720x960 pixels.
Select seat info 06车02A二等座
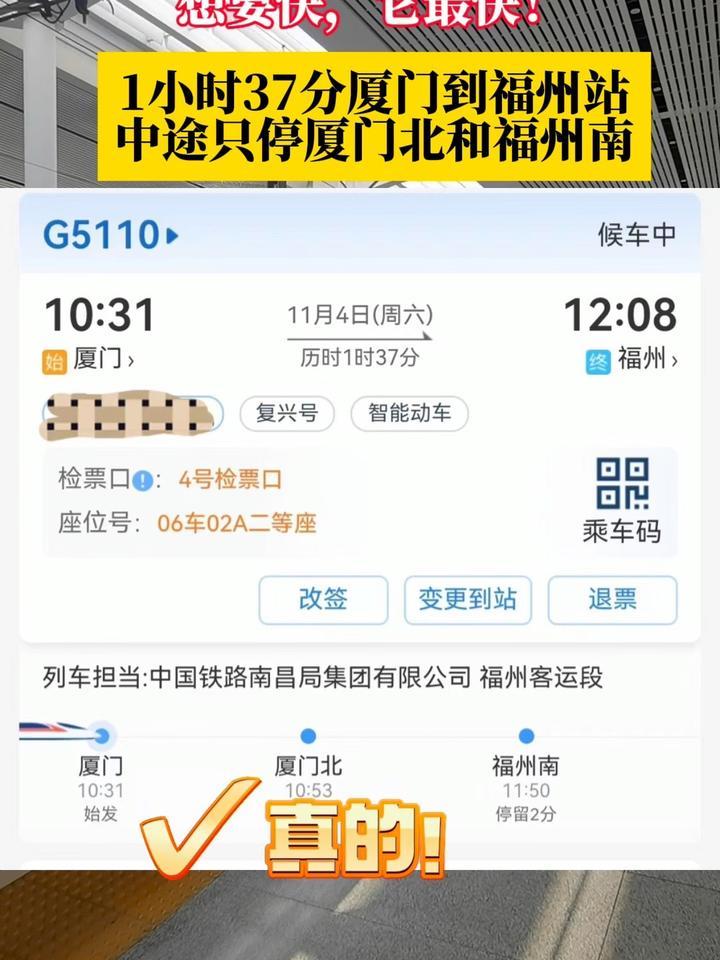point(235,524)
